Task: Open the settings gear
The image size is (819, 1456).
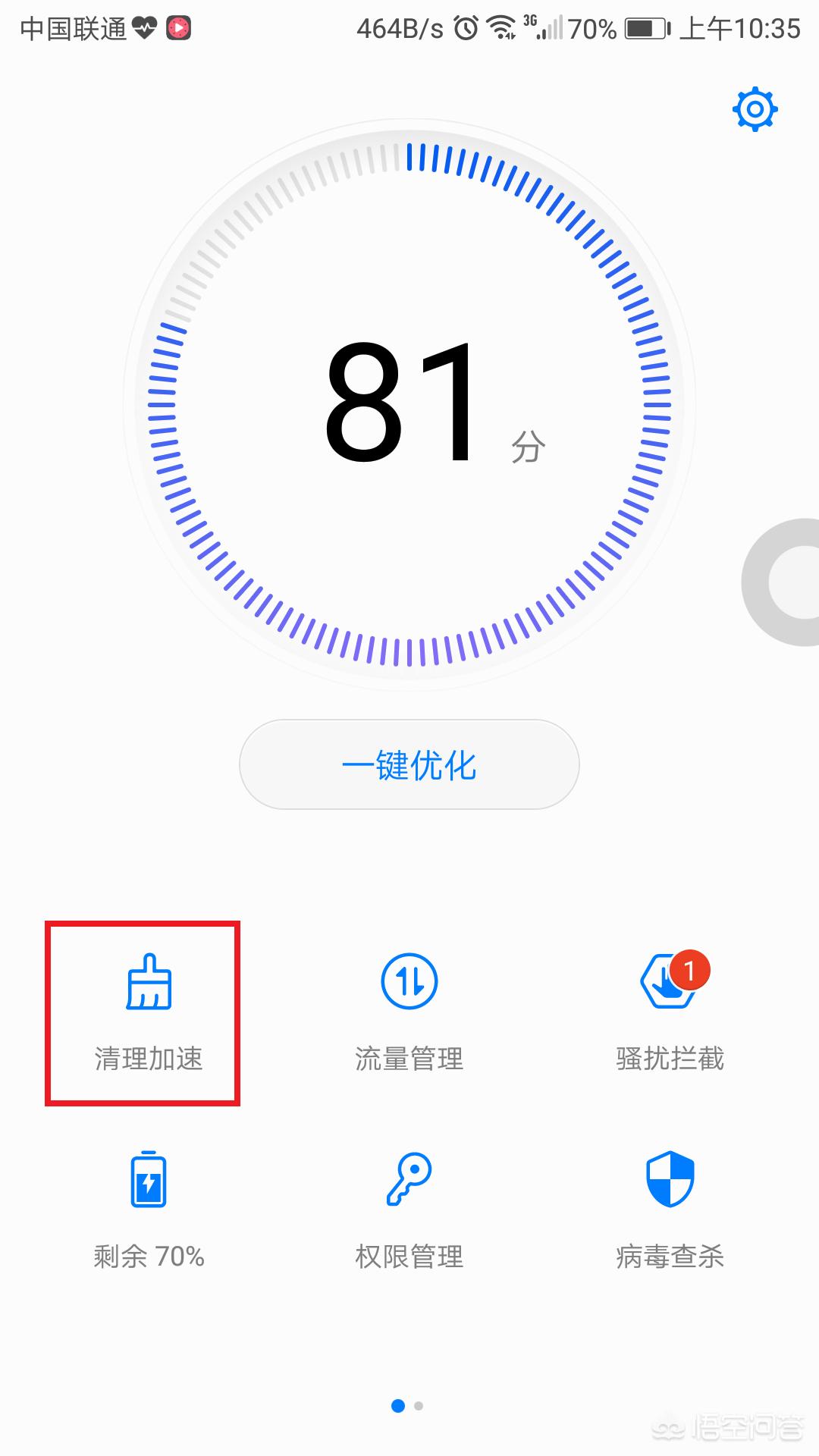Action: pyautogui.click(x=755, y=108)
